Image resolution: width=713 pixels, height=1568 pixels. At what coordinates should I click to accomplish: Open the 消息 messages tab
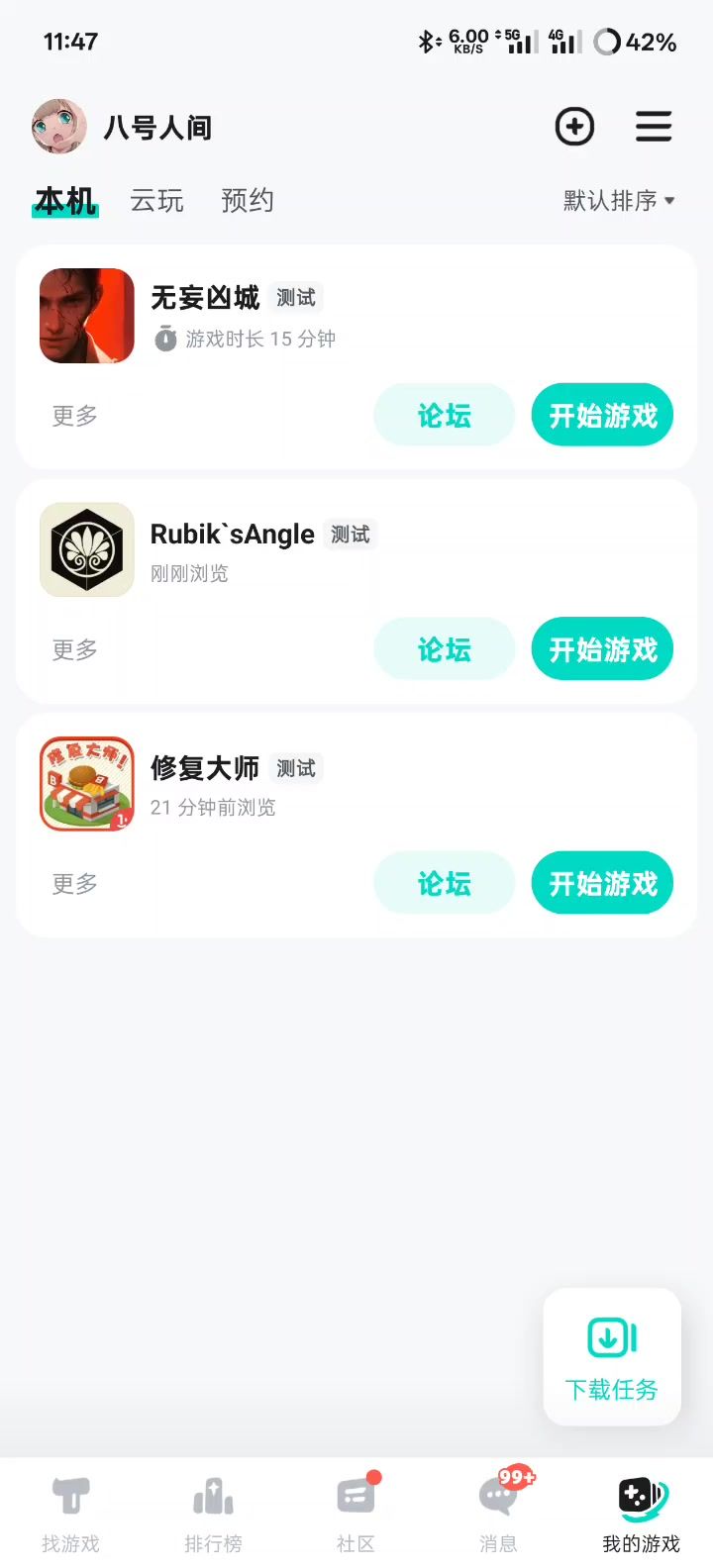pyautogui.click(x=498, y=1513)
